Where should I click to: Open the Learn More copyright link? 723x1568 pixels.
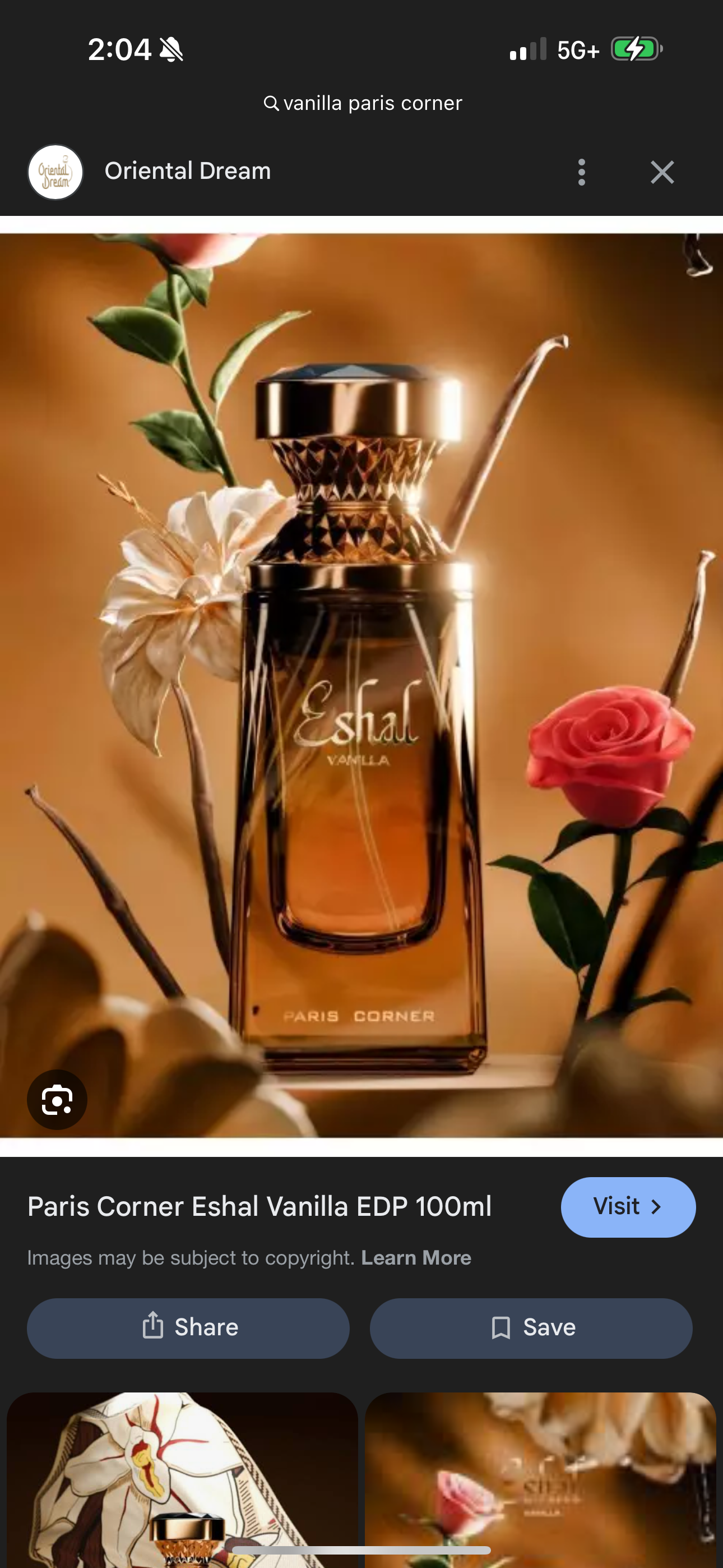[416, 1257]
